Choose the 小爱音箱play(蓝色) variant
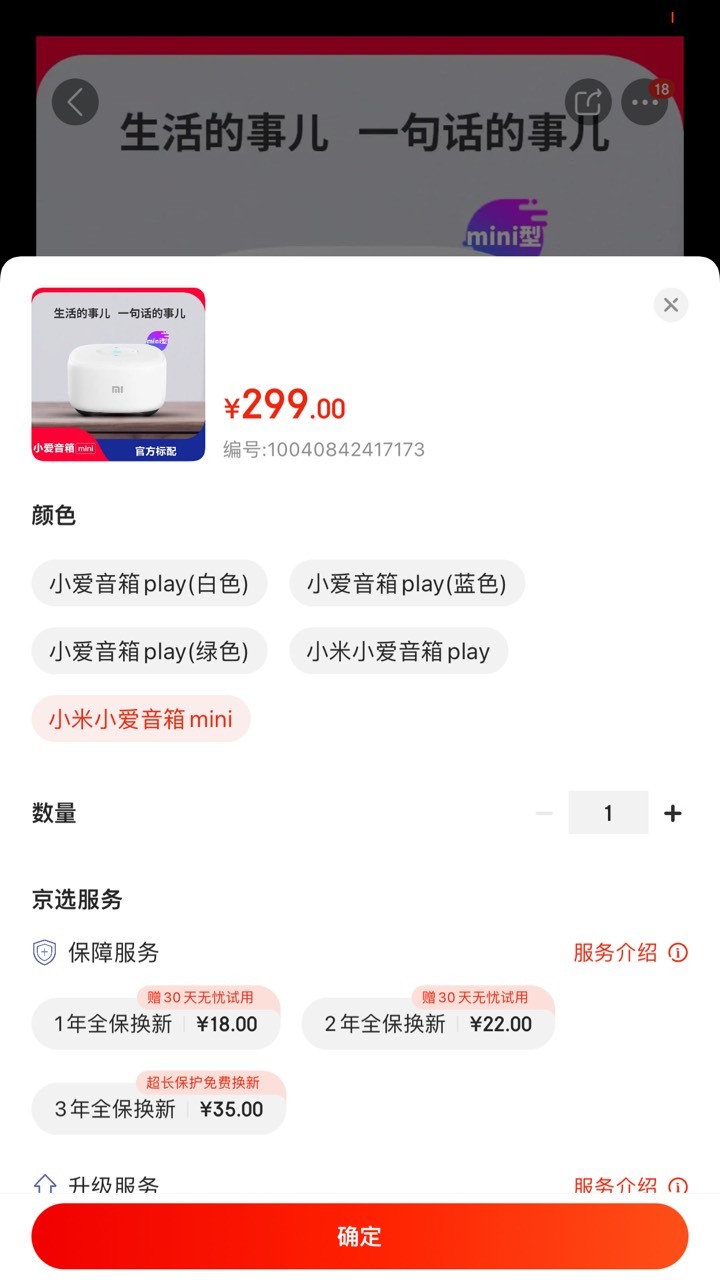Screen dimensions: 720x1280 click(407, 583)
